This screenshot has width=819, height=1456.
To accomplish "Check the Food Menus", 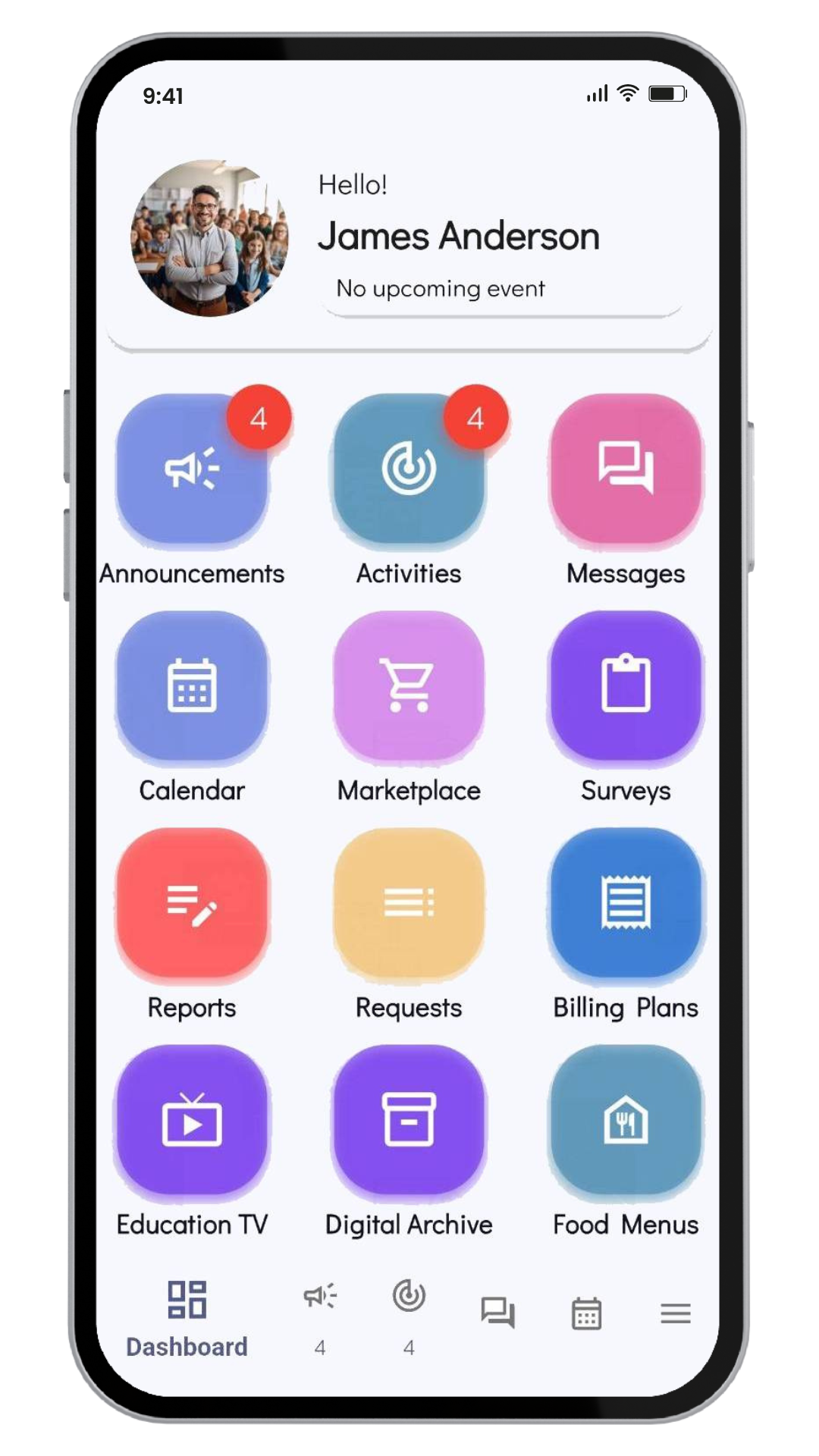I will pos(626,1119).
